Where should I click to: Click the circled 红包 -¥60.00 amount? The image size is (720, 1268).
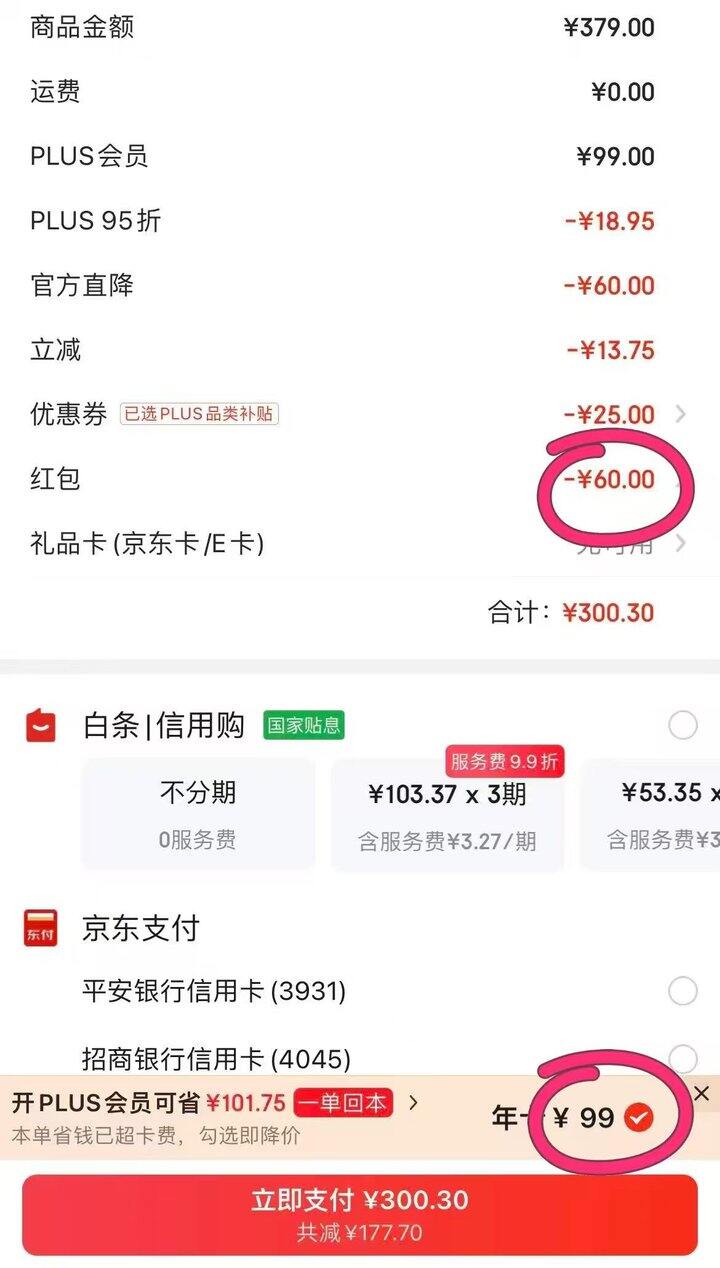pyautogui.click(x=609, y=480)
